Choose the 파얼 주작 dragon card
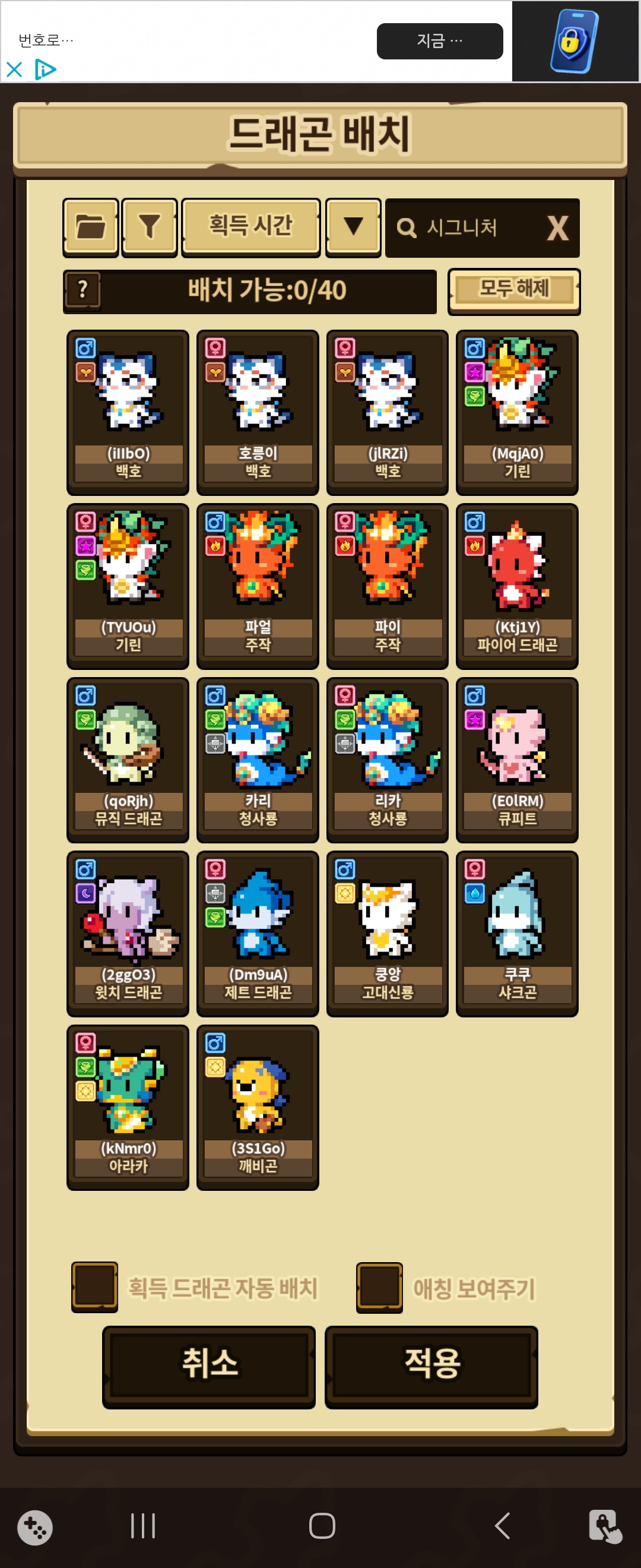This screenshot has height=1568, width=641. pos(257,586)
